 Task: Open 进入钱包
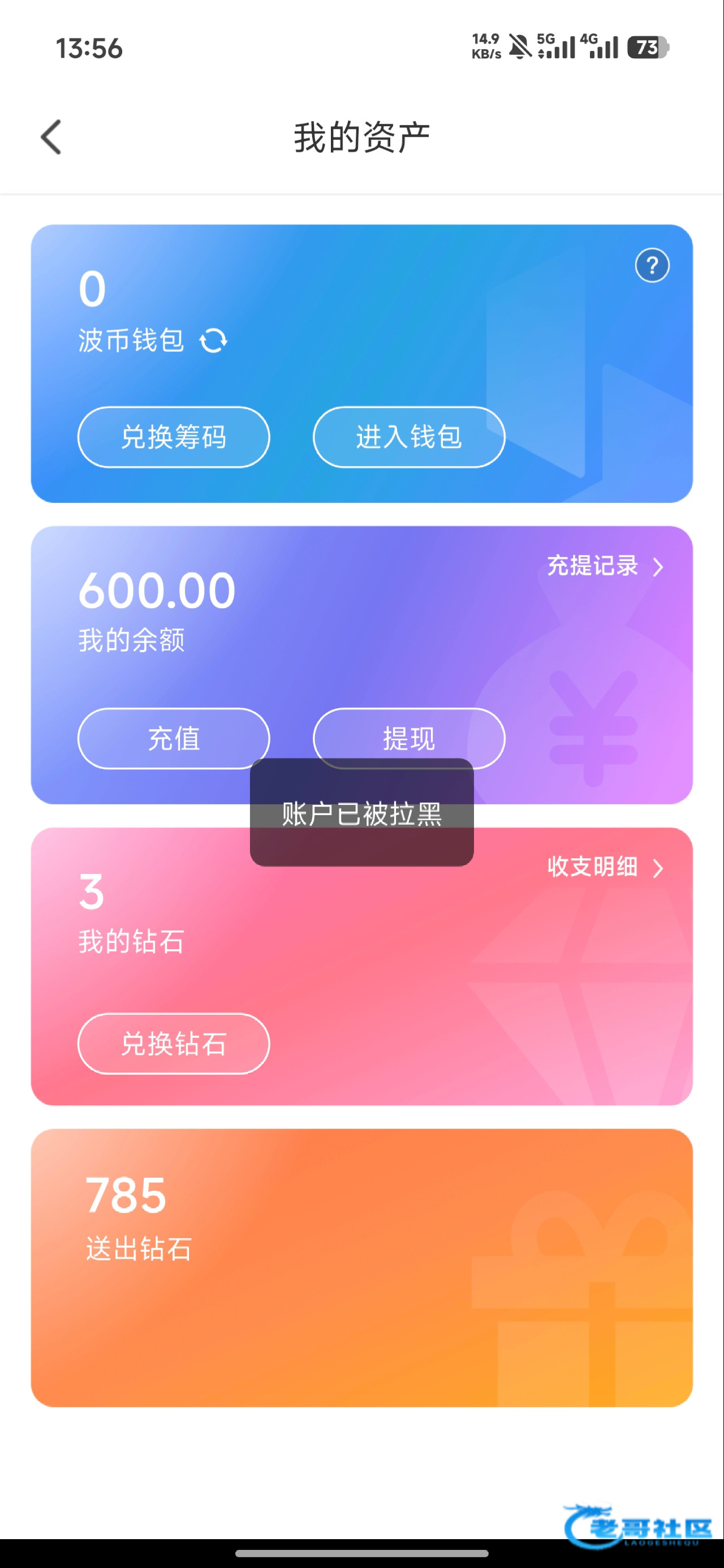coord(408,437)
